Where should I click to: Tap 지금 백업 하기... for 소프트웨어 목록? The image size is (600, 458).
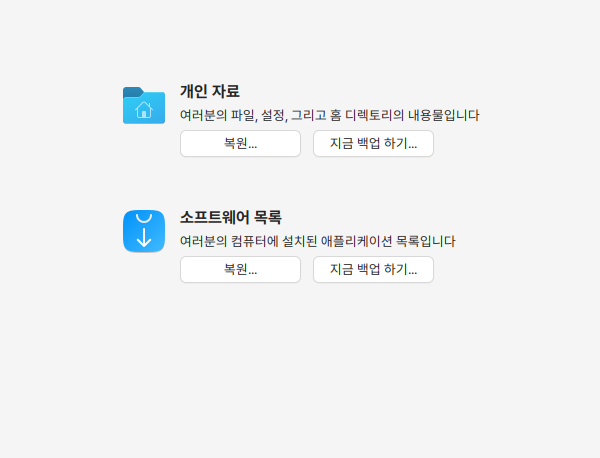[x=373, y=269]
